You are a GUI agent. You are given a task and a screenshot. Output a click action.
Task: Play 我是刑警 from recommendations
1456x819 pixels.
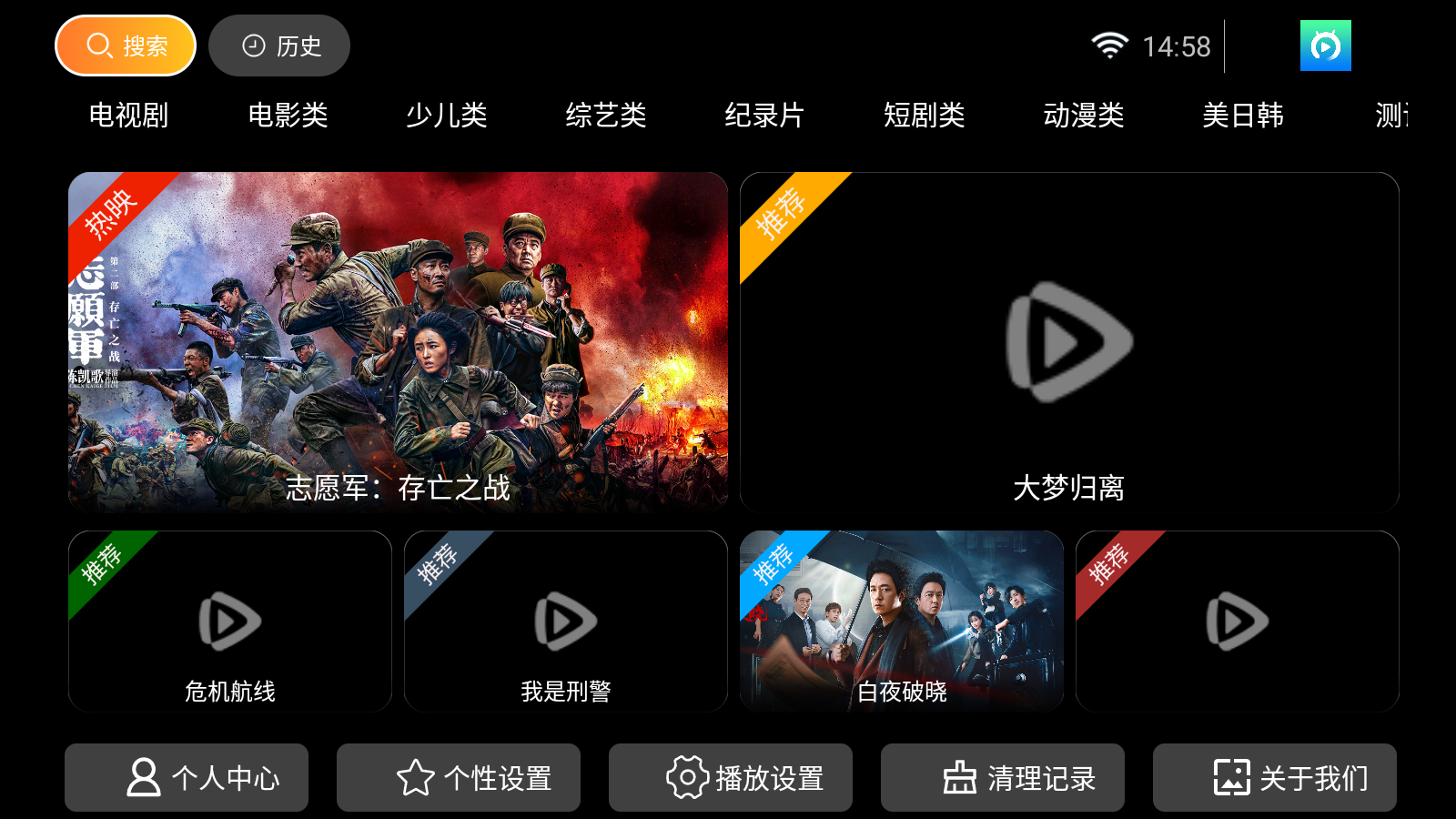point(565,622)
